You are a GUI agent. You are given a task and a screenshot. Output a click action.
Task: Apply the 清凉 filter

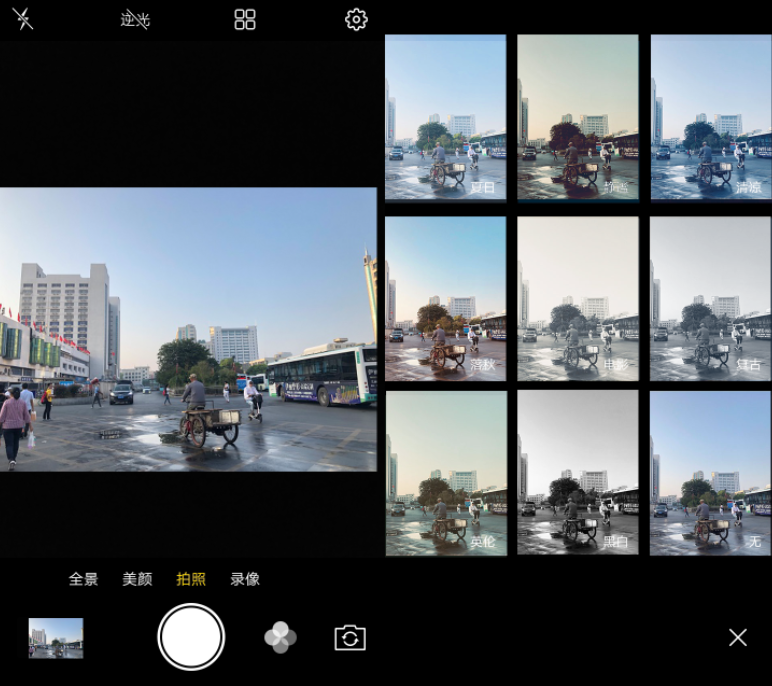point(711,117)
